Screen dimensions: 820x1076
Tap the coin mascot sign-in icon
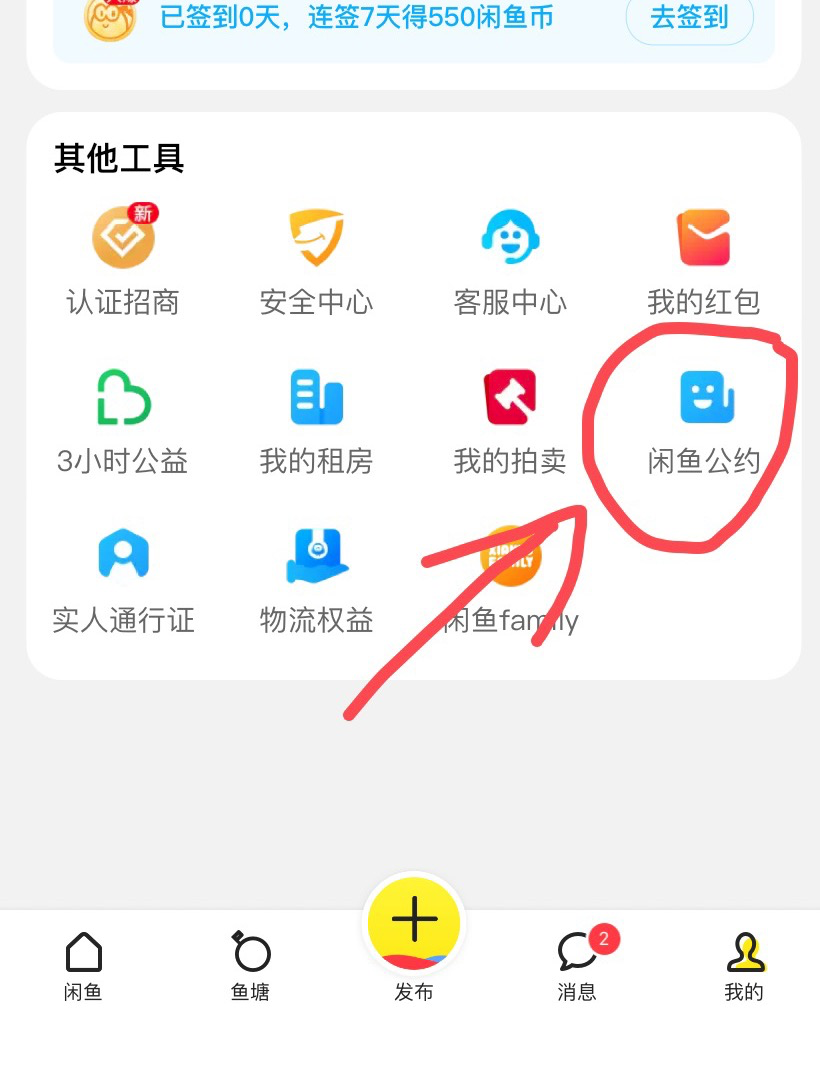(x=110, y=20)
